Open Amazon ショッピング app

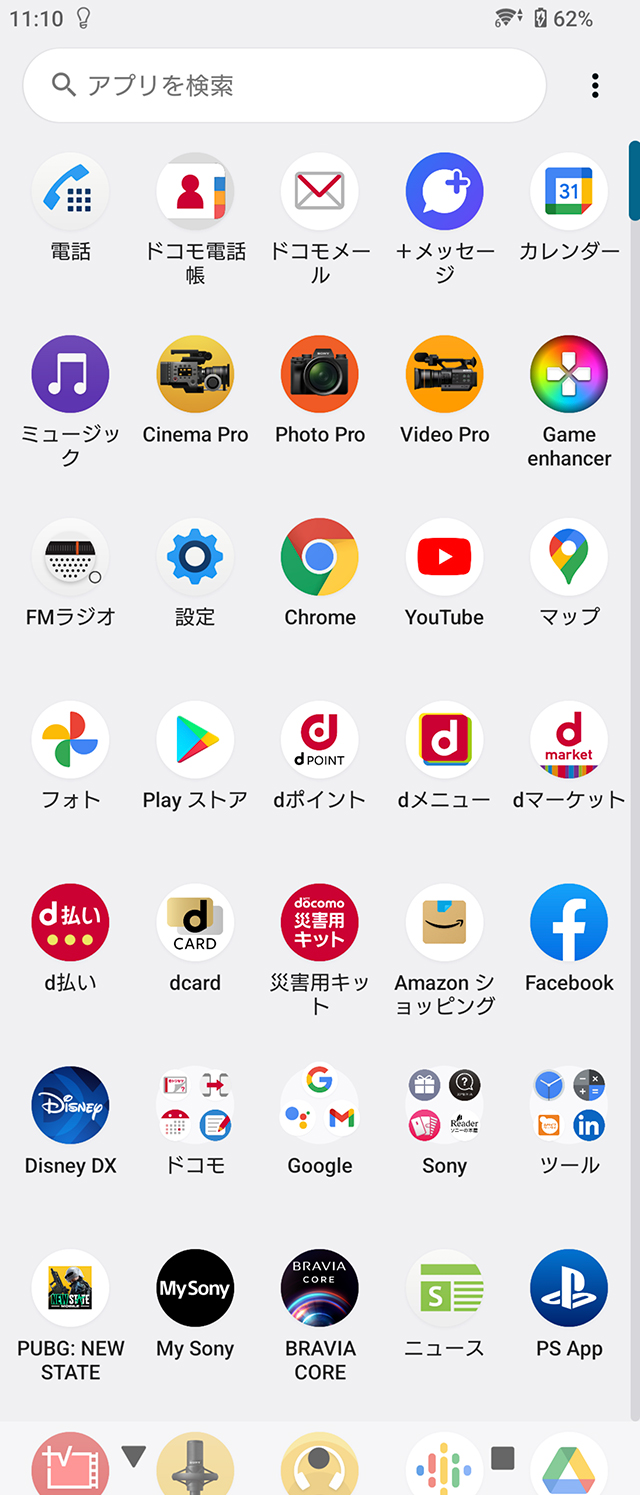click(x=445, y=924)
